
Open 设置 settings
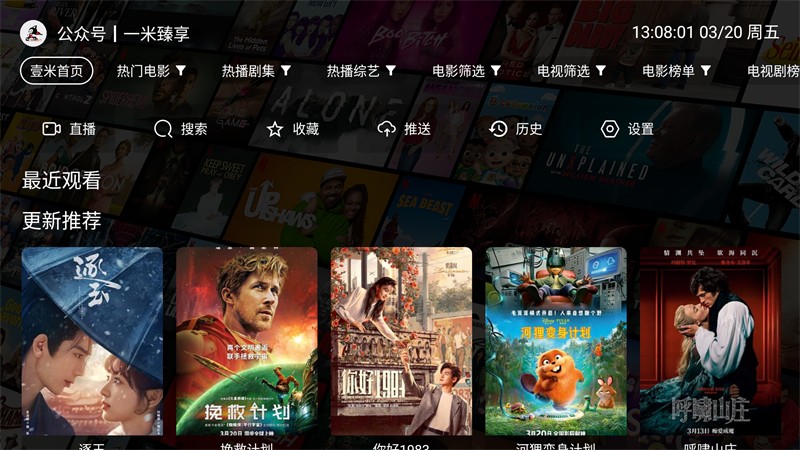pyautogui.click(x=627, y=129)
